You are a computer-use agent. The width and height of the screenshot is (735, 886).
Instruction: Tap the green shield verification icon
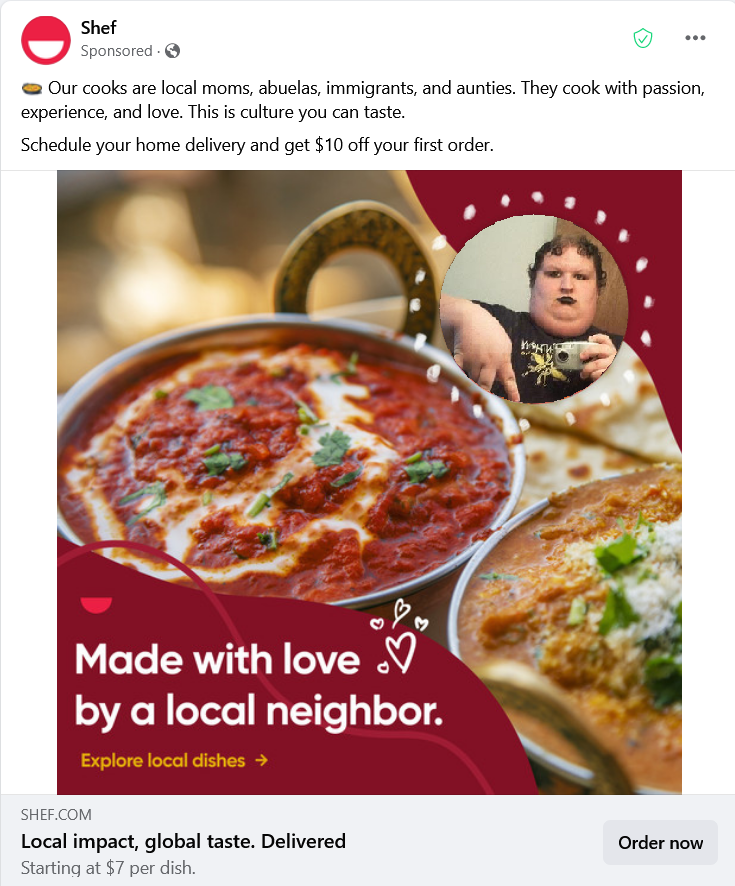[x=643, y=38]
